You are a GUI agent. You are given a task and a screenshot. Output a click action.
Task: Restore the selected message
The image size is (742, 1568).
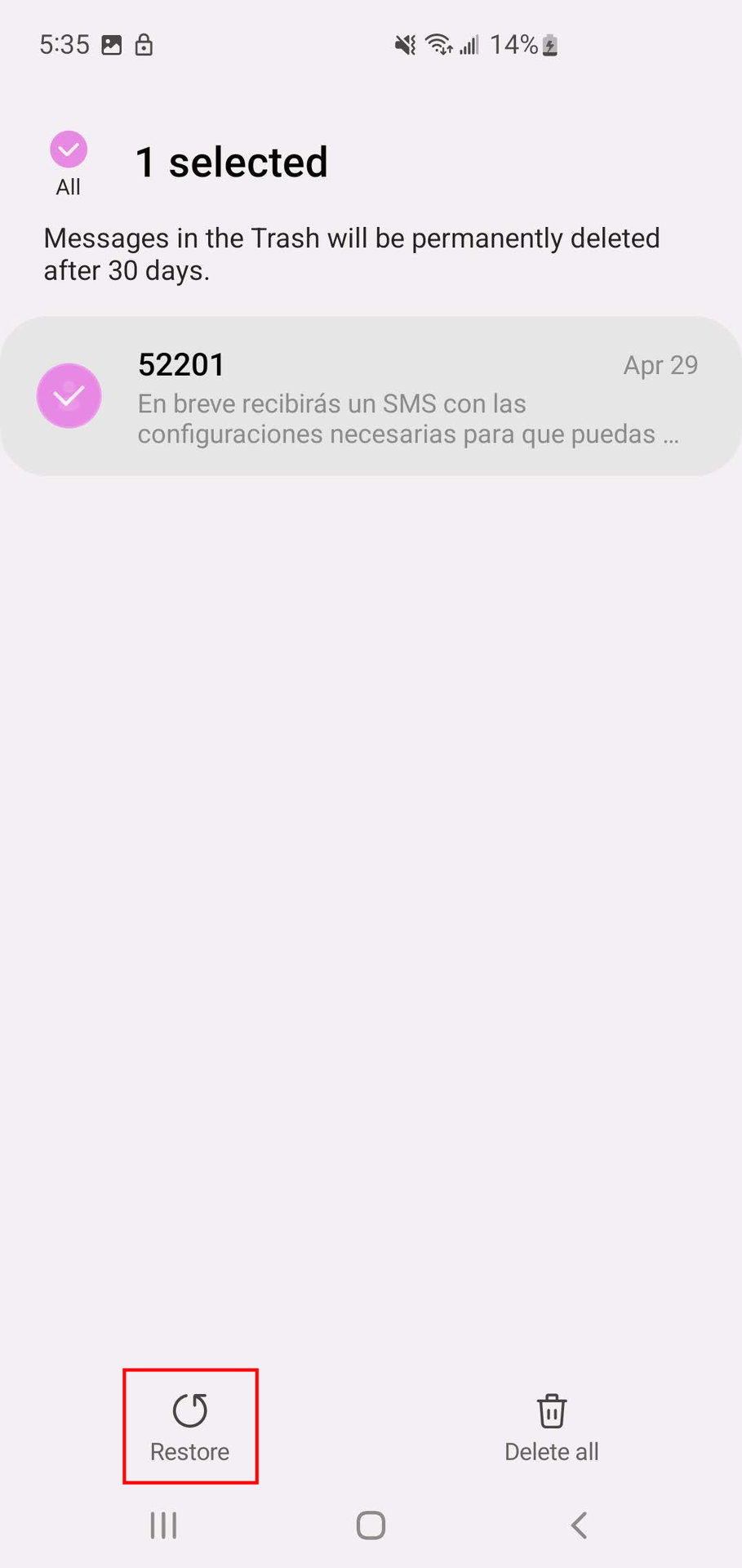point(190,1426)
